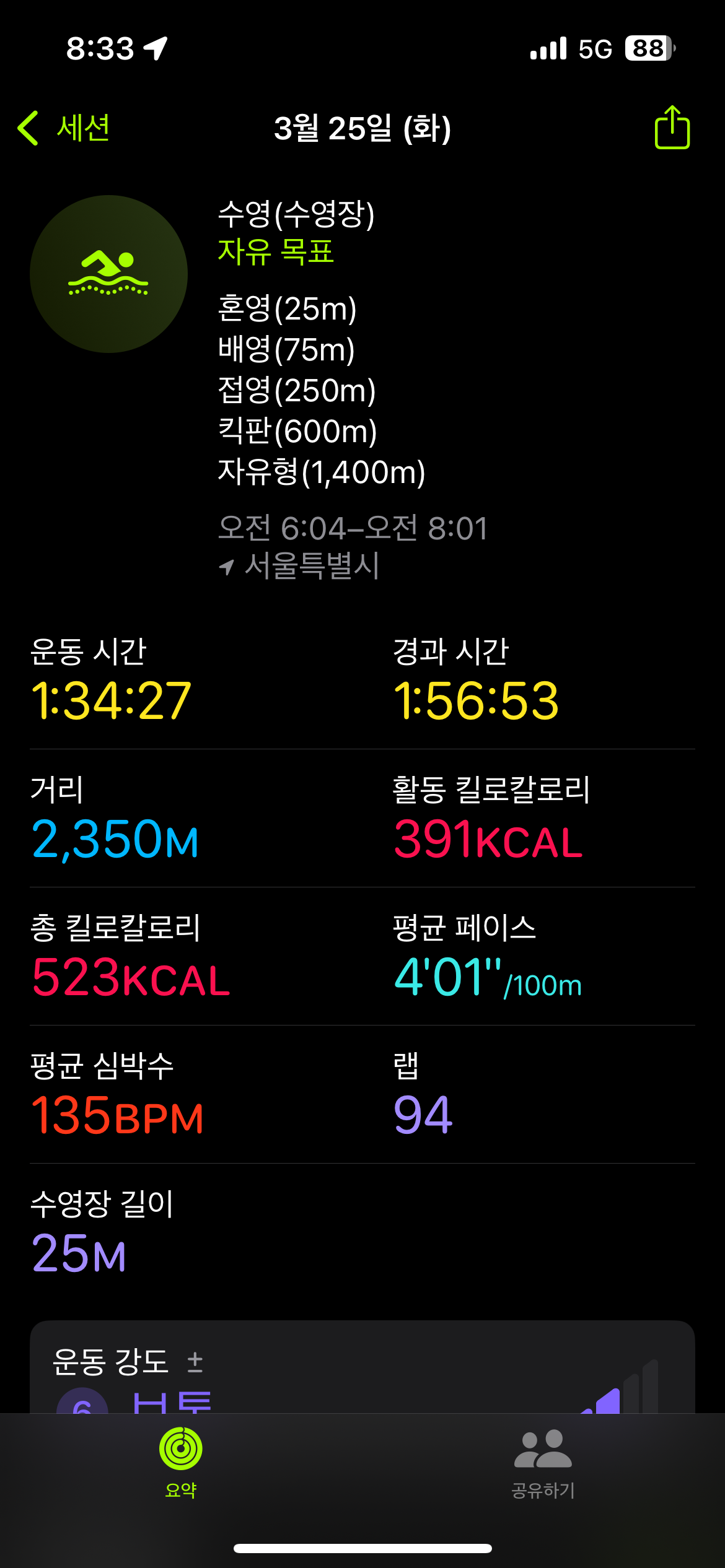The height and width of the screenshot is (1568, 725).
Task: Open the 운동 강도 card
Action: 362,1367
